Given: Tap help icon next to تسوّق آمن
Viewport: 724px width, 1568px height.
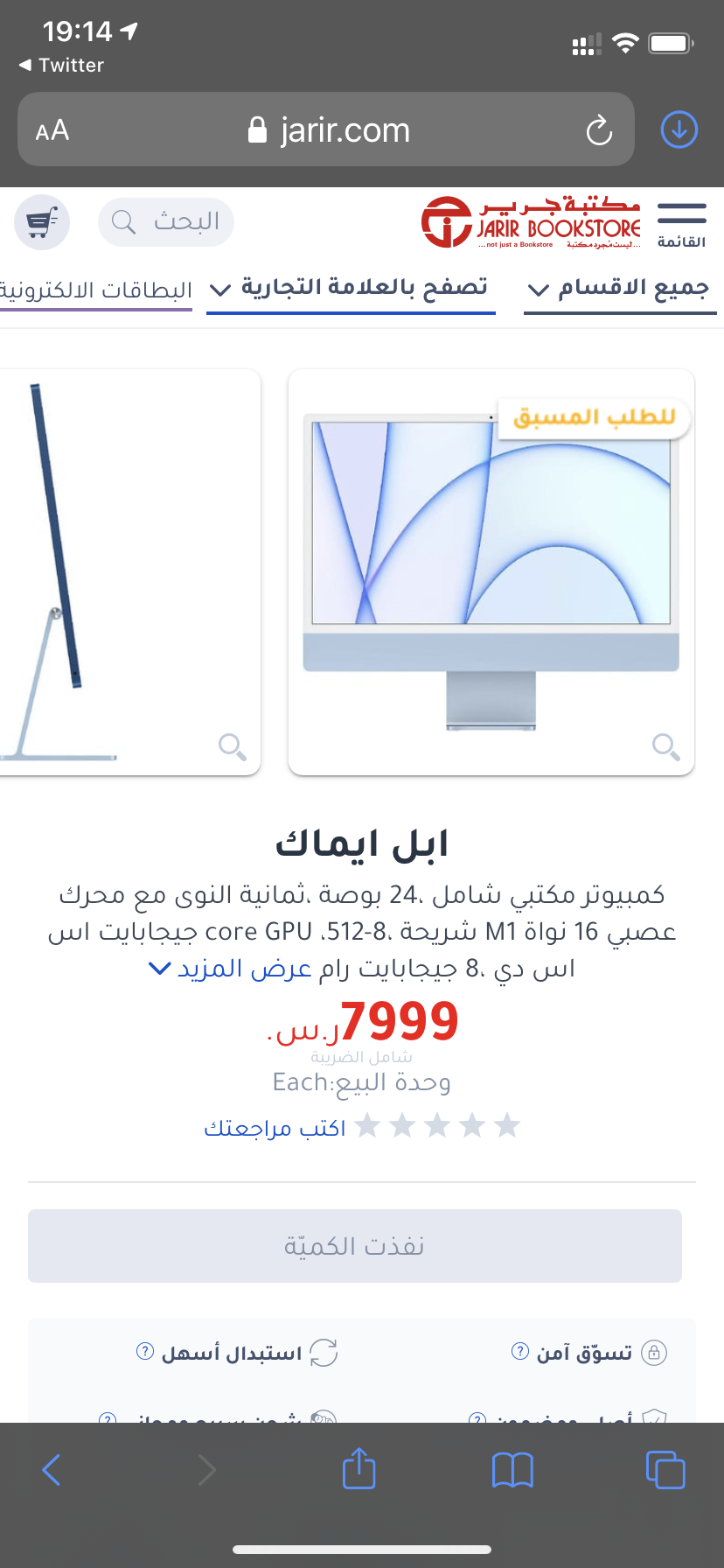Looking at the screenshot, I should [x=519, y=1352].
